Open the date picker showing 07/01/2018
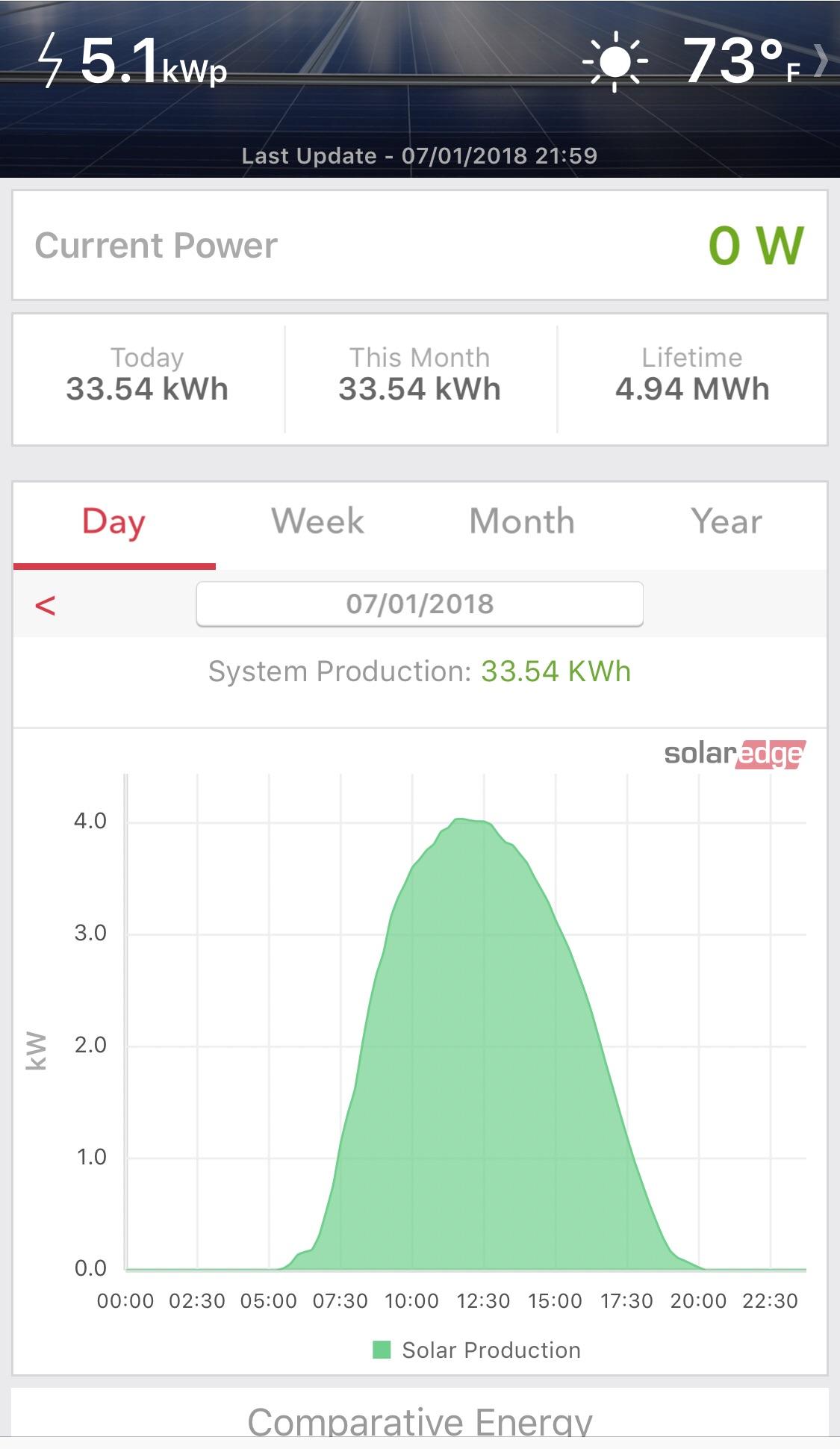Viewport: 840px width, 1449px height. click(420, 604)
